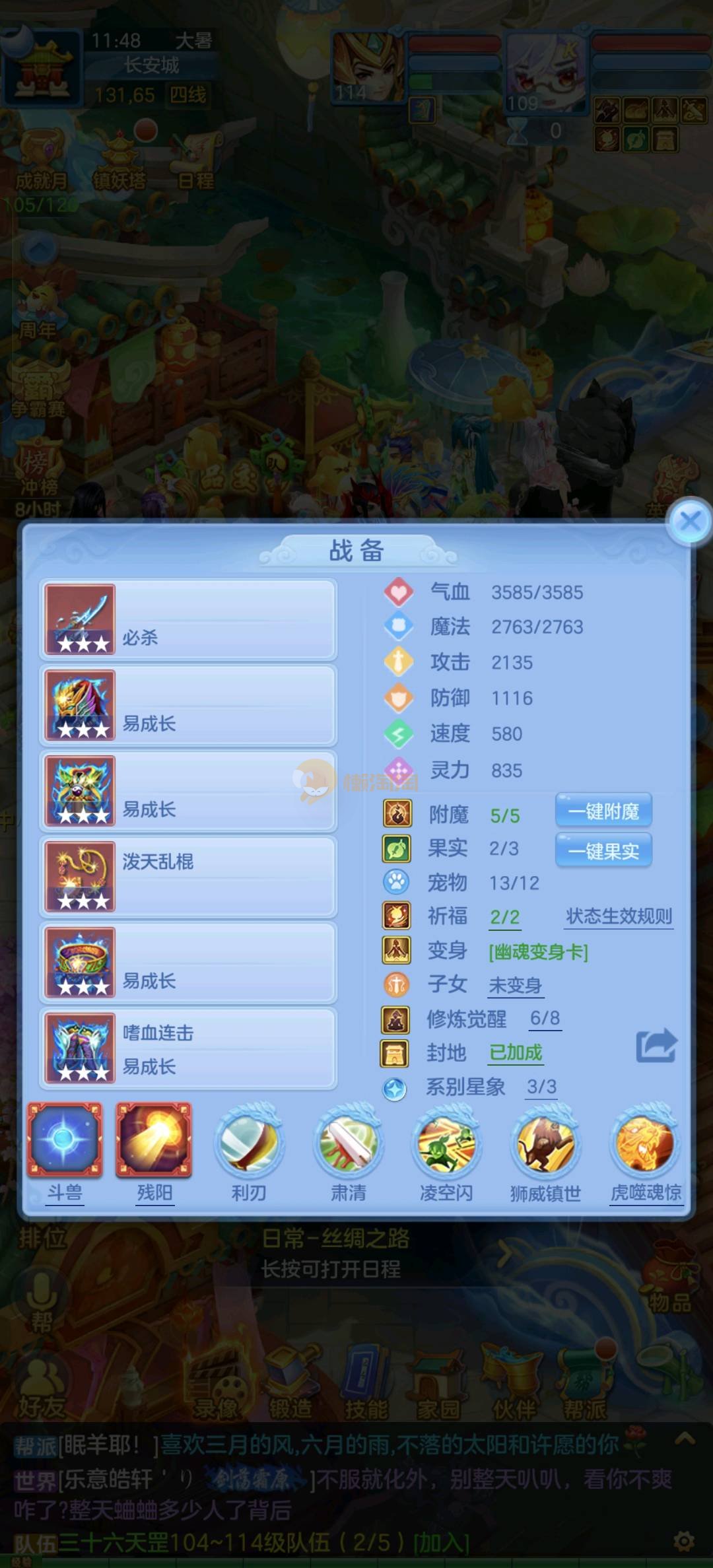Tap the 一键果实 button
The image size is (713, 1568).
(603, 850)
